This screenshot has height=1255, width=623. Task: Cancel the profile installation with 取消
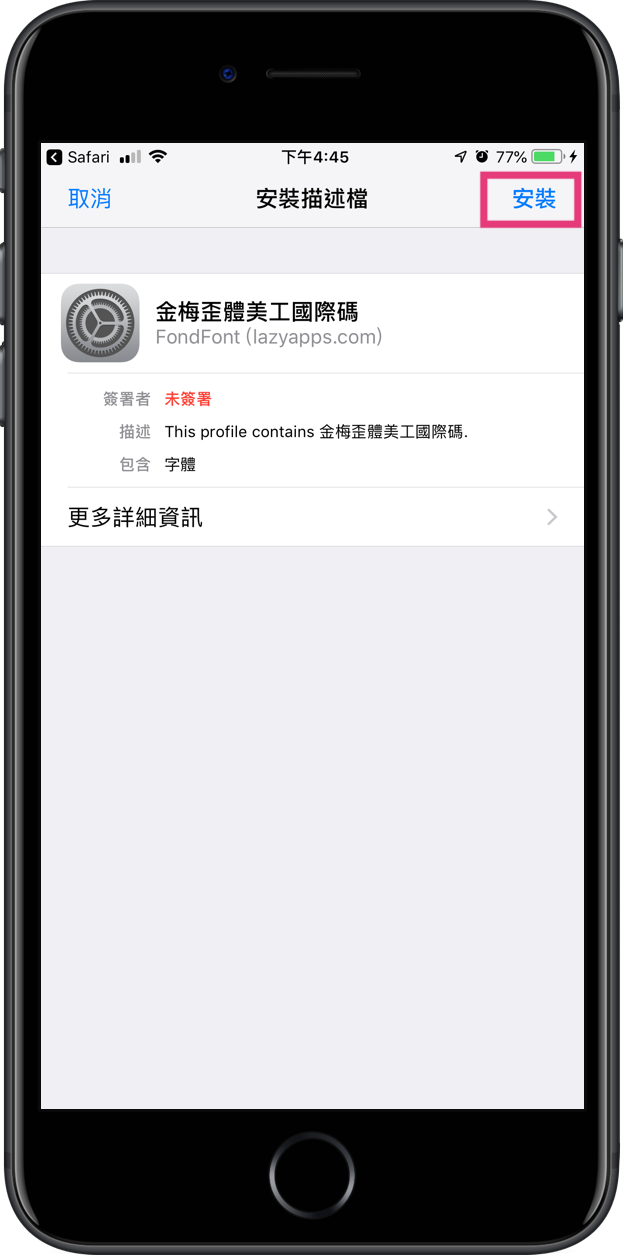coord(89,198)
